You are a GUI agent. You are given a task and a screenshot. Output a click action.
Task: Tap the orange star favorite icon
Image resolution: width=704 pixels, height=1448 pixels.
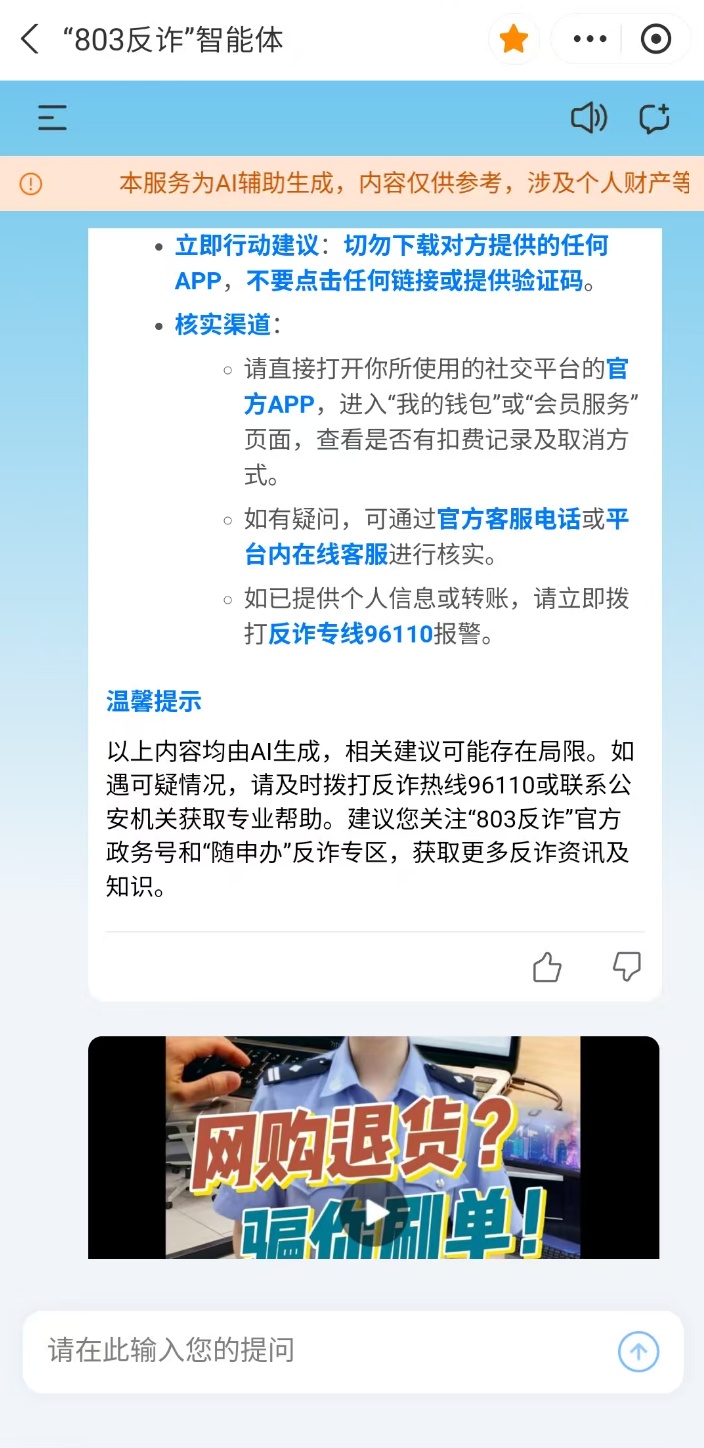click(x=513, y=39)
